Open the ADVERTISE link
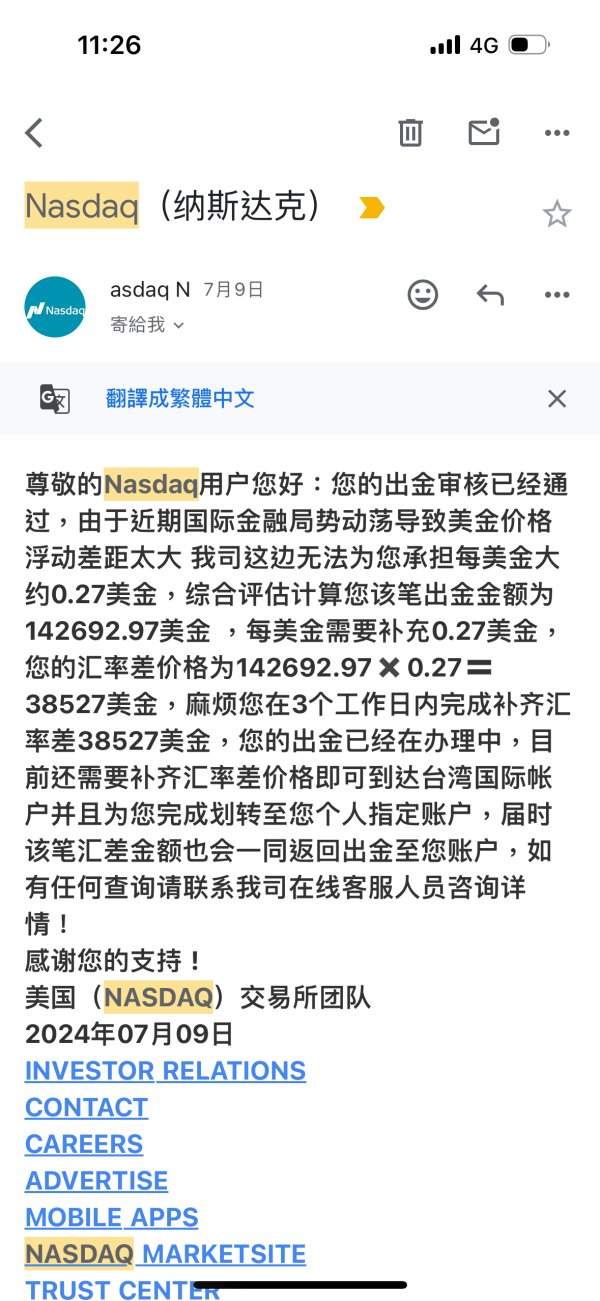The image size is (600, 1301). pyautogui.click(x=96, y=1180)
